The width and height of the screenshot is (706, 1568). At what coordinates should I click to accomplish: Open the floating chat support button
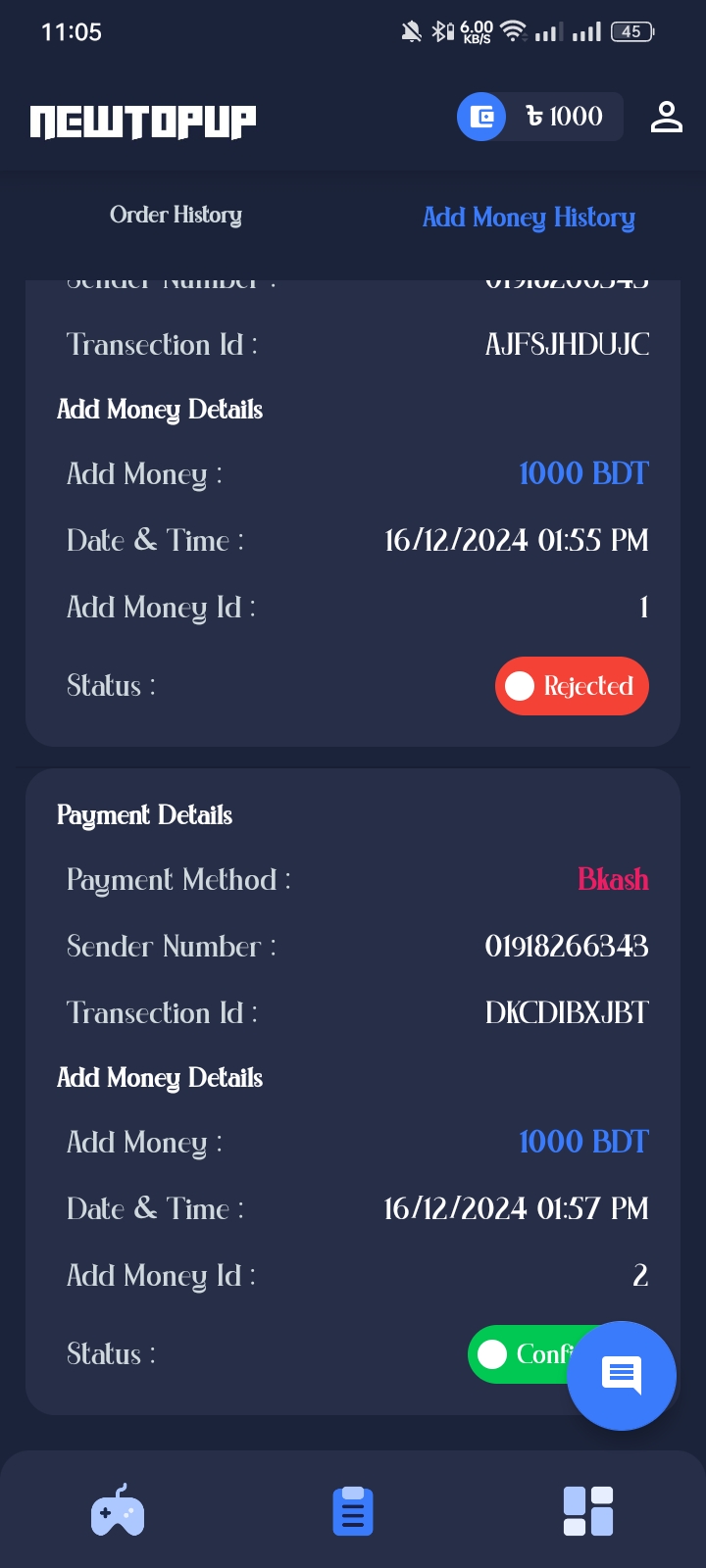point(622,1376)
